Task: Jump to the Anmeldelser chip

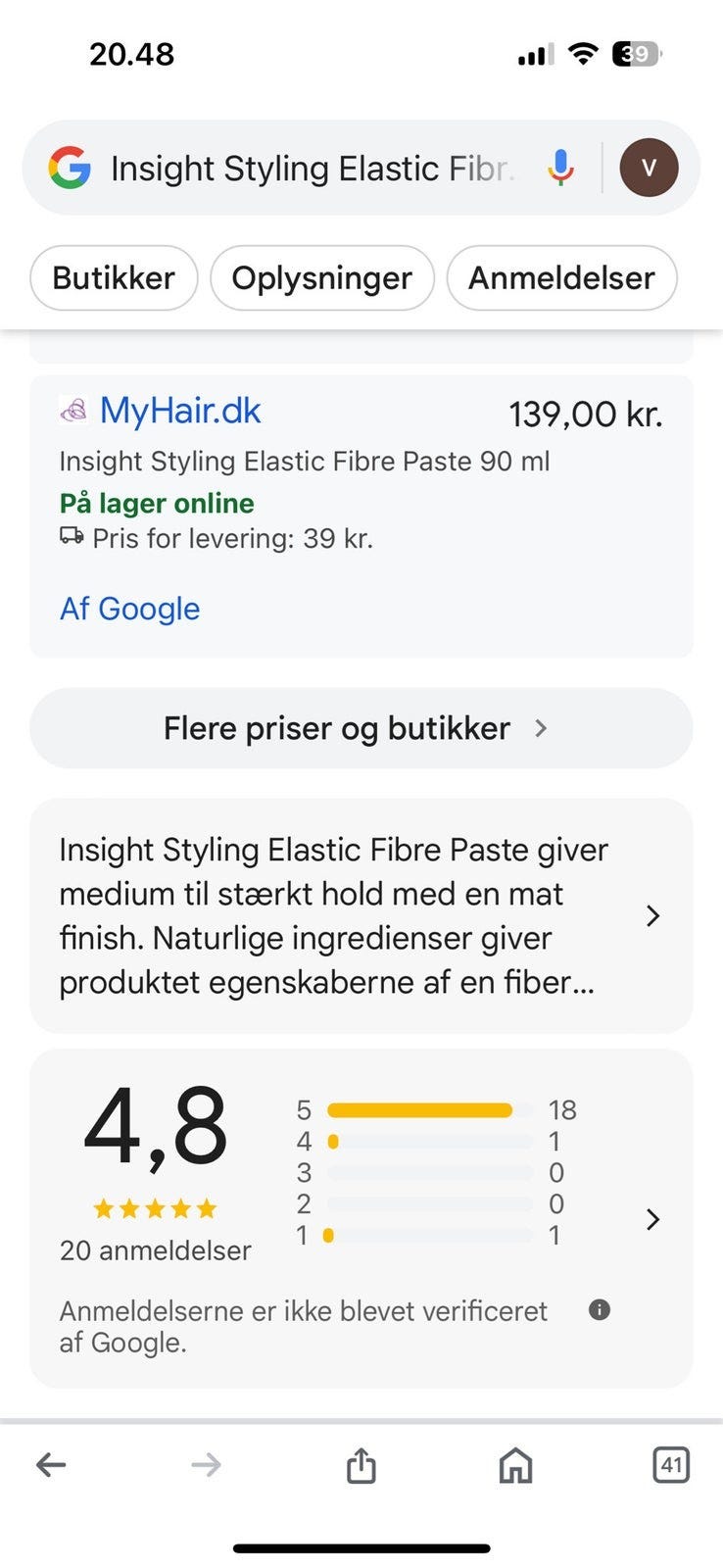Action: (561, 278)
